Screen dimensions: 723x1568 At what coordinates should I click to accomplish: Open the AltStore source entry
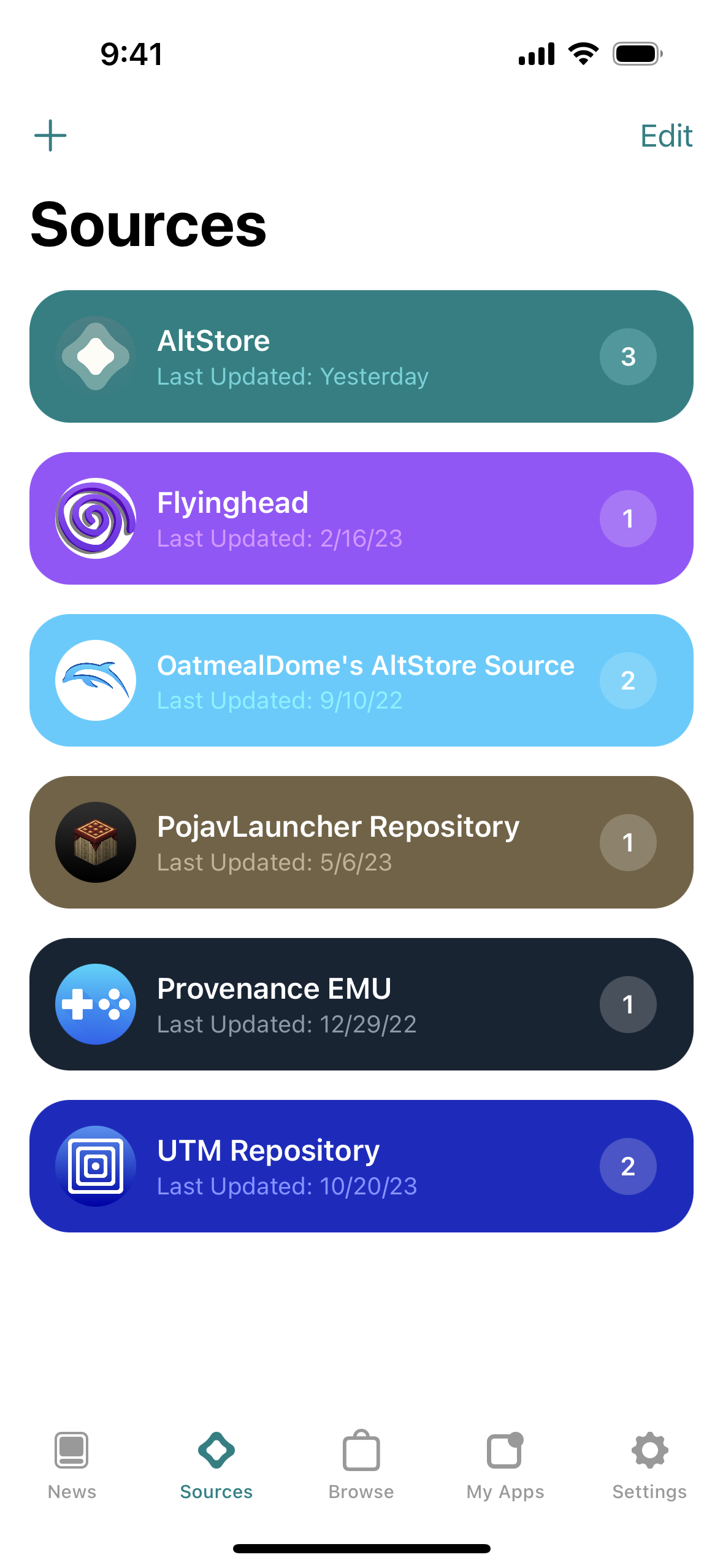(x=361, y=355)
